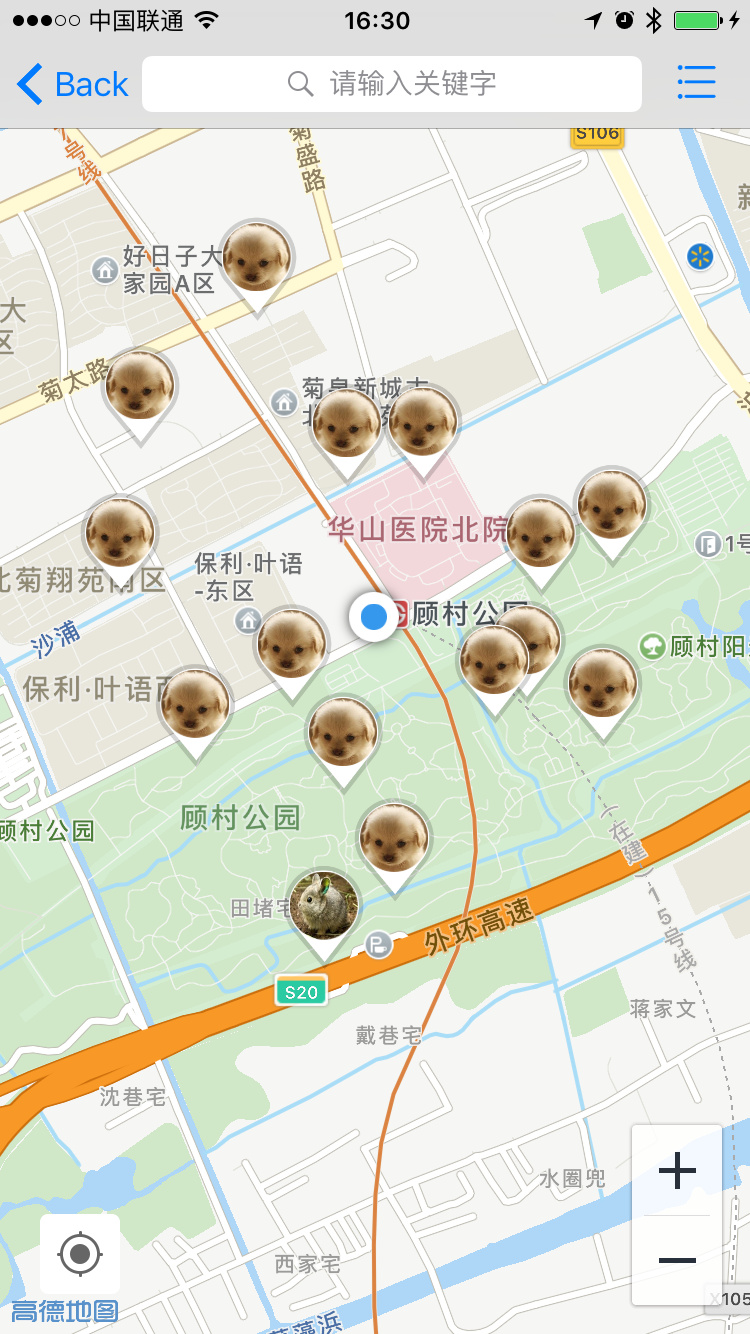Viewport: 750px width, 1334px height.
Task: Recenter map on my location
Action: tap(80, 1254)
